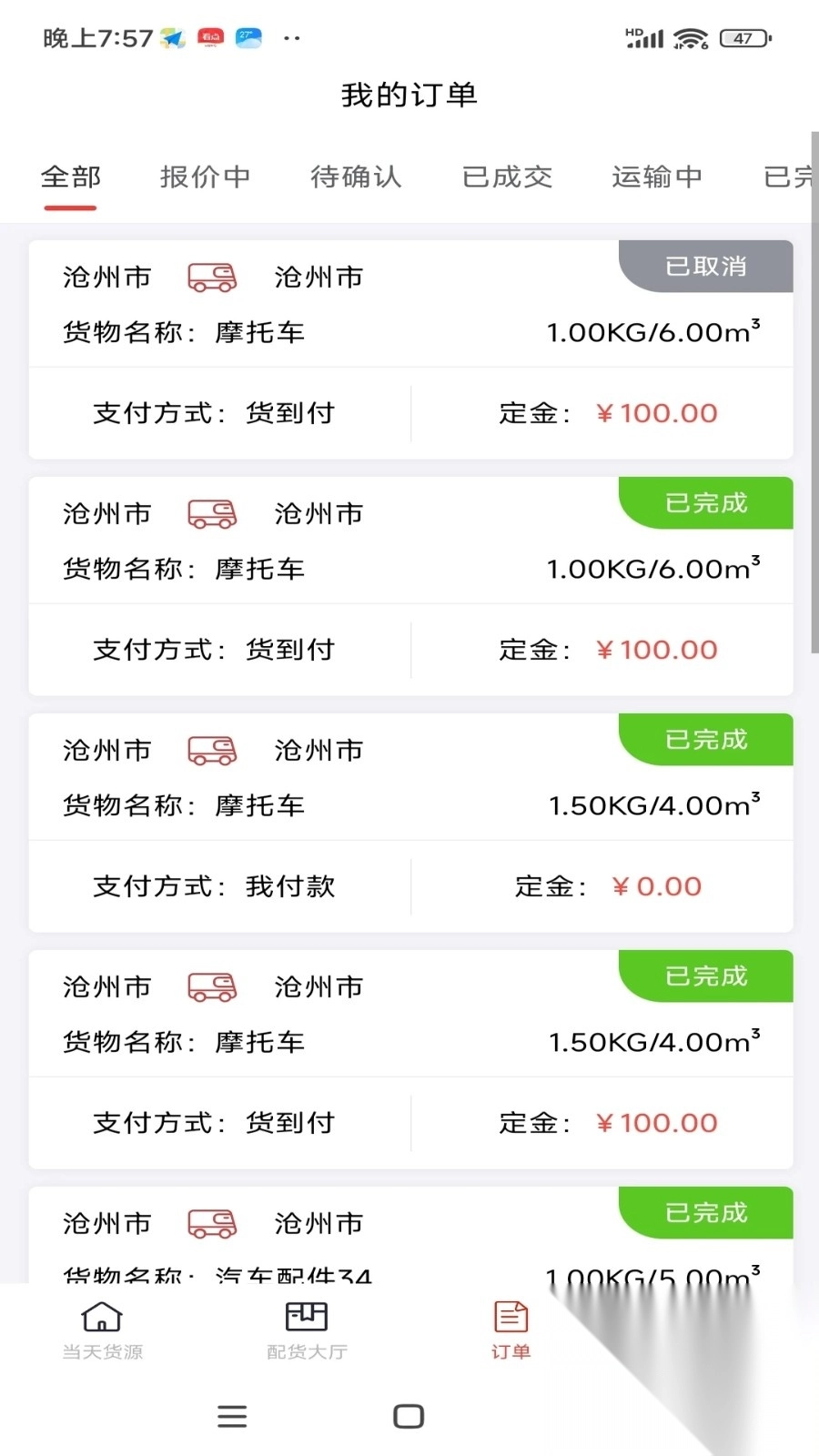Tap the 订单 bottom navigation item
The height and width of the screenshot is (1456, 819).
tap(511, 1330)
